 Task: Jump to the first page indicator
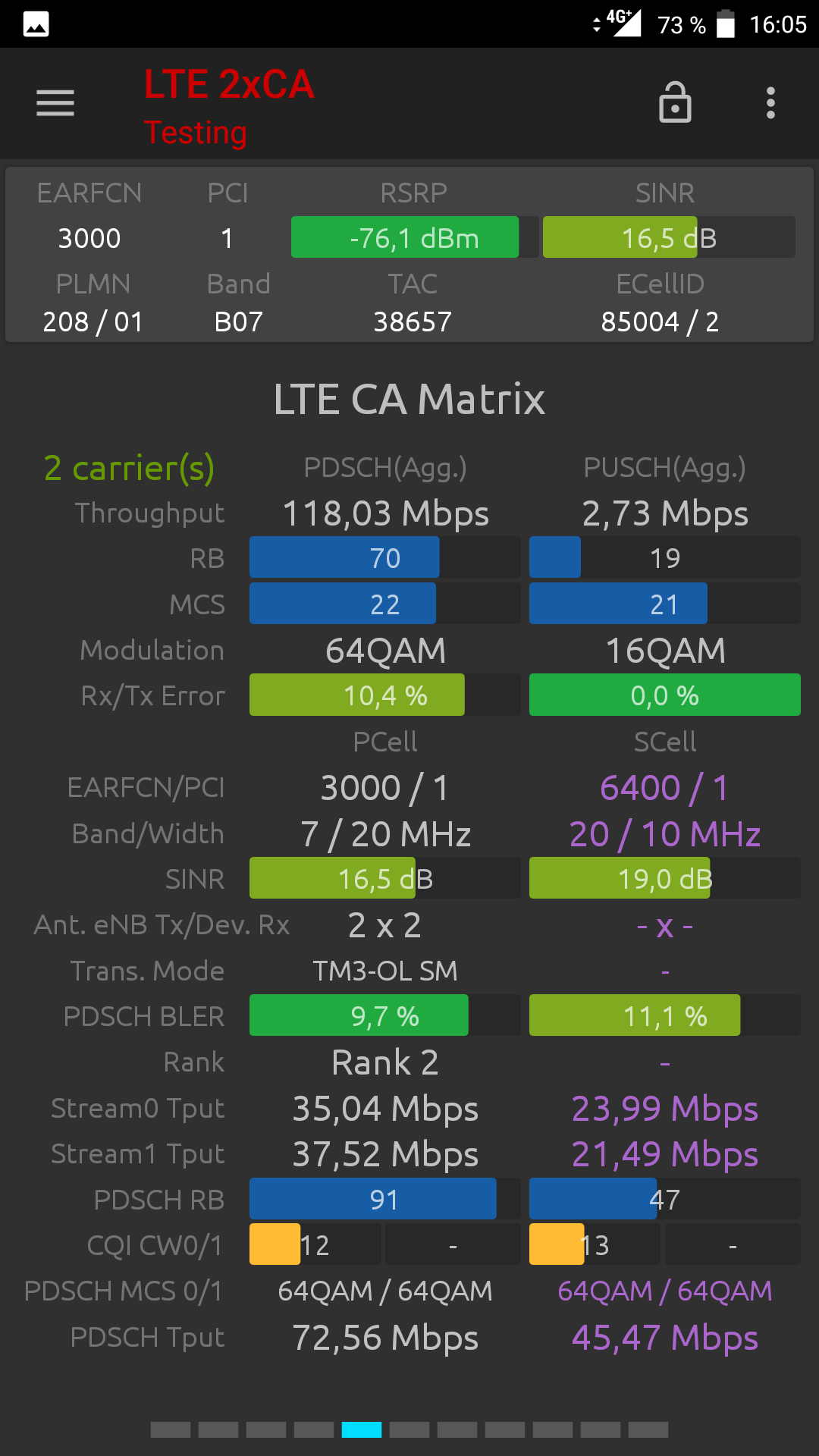point(171,1429)
